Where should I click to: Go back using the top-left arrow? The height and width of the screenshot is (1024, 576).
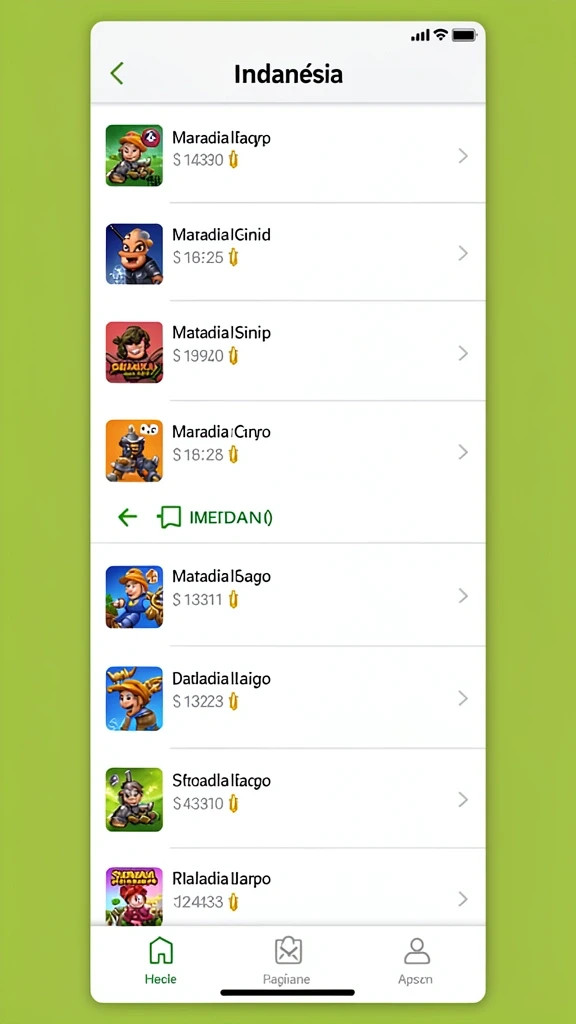tap(117, 73)
